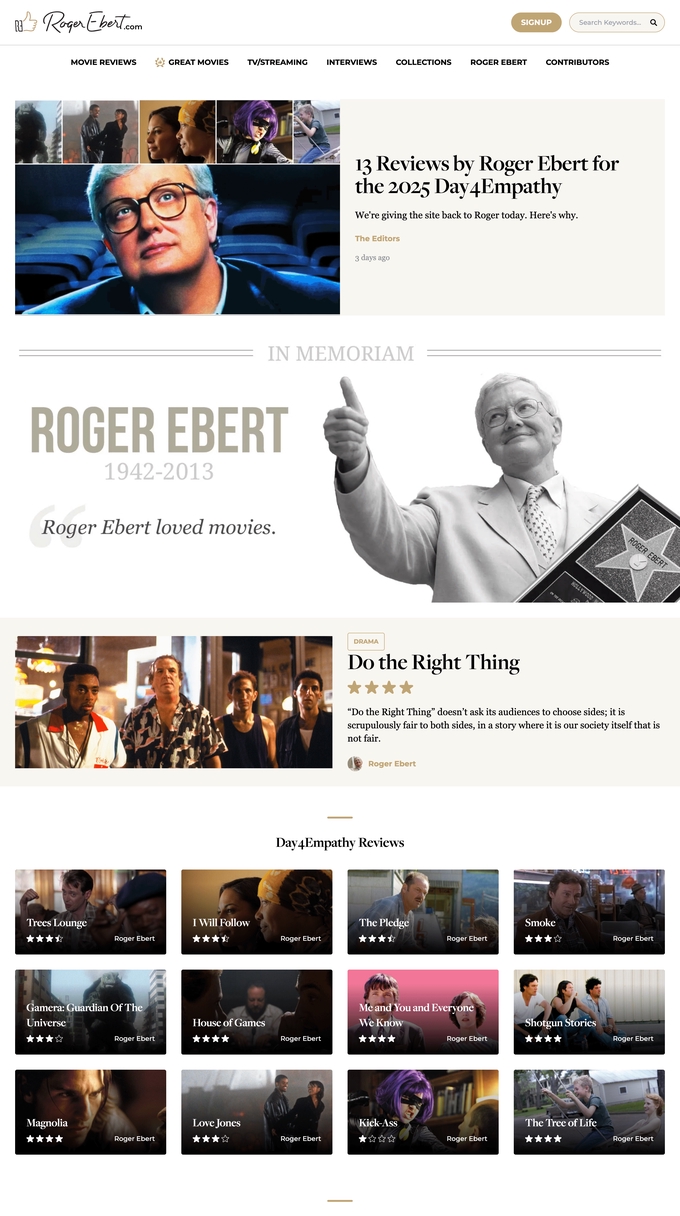The width and height of the screenshot is (680, 1216).
Task: Open the Trees Lounge review card
Action: coord(90,912)
